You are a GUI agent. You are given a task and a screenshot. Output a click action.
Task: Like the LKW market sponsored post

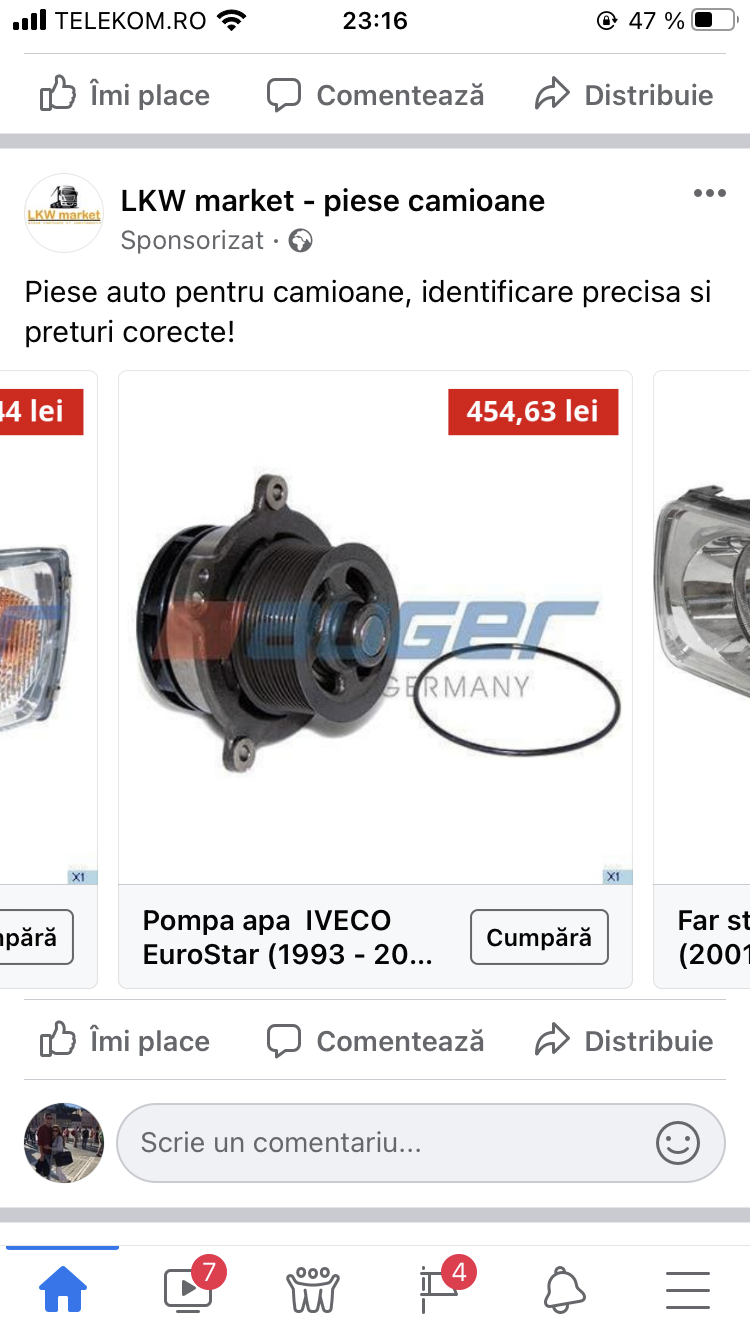tap(125, 1041)
